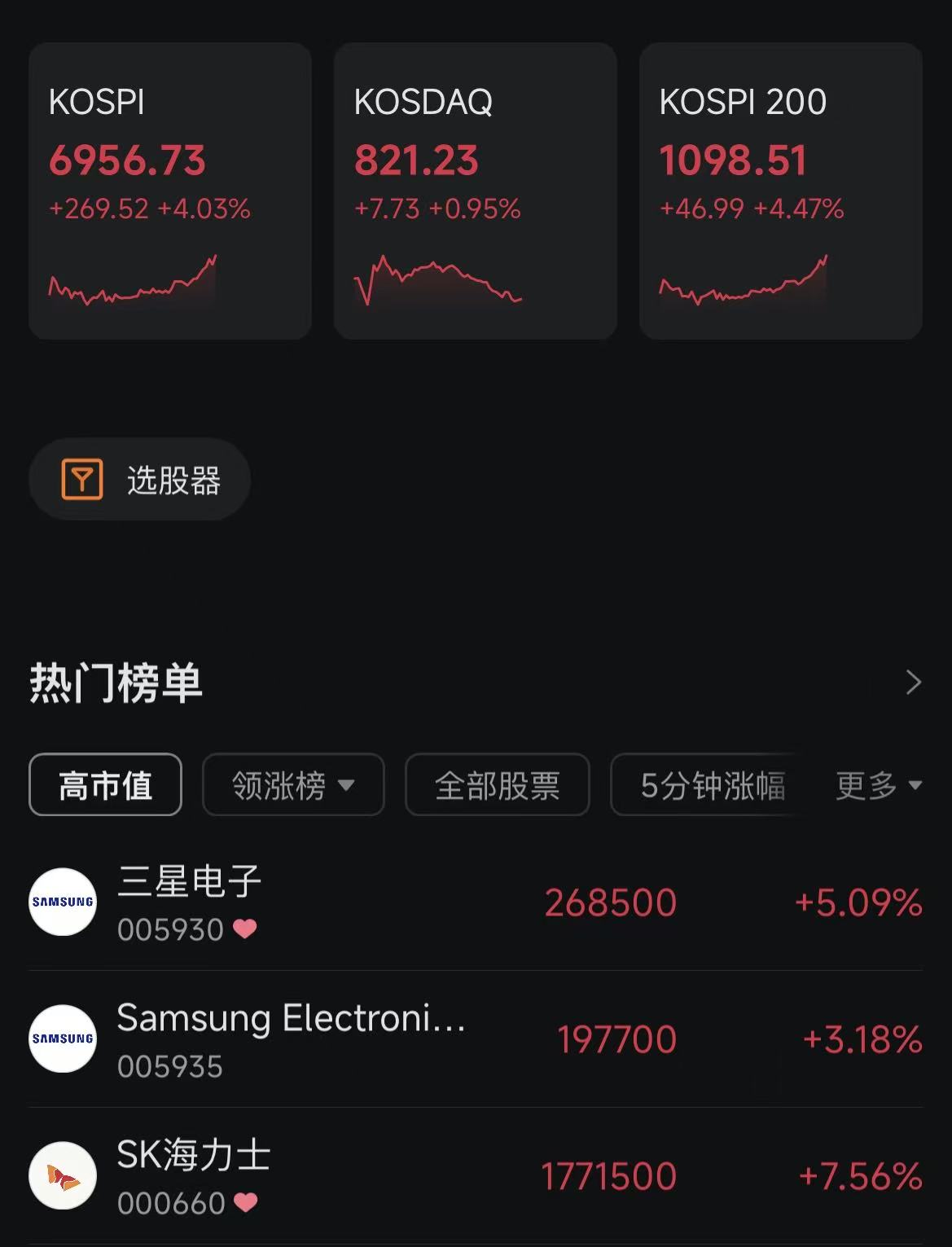The height and width of the screenshot is (1247, 952).
Task: Open the KOSPI index card
Action: [170, 191]
